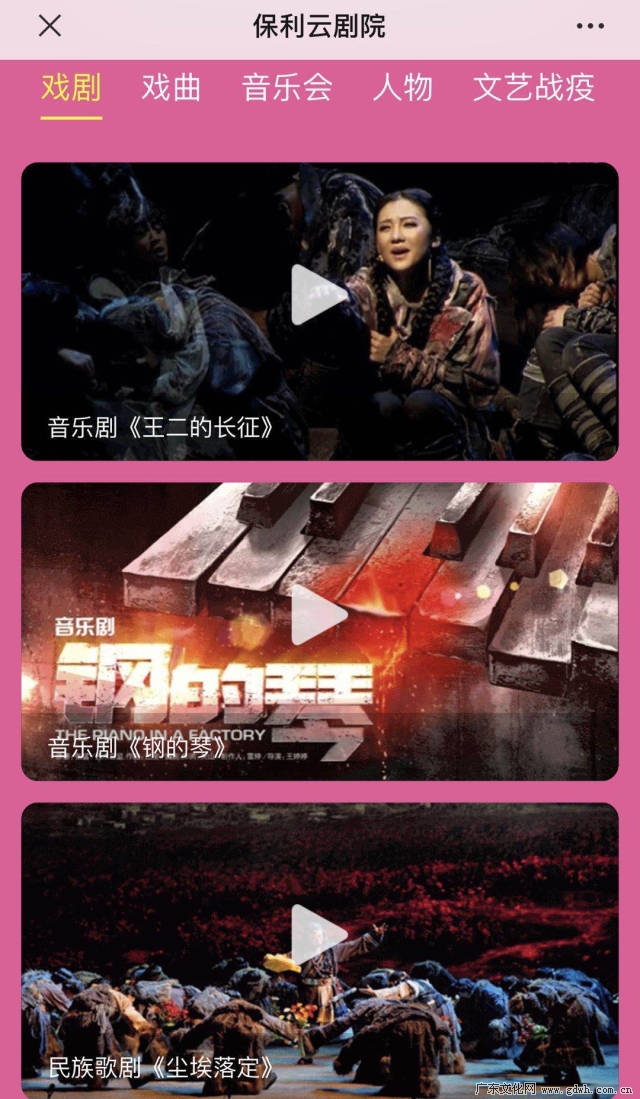Switch to the 音乐会 tab
The width and height of the screenshot is (640, 1099).
tap(287, 88)
